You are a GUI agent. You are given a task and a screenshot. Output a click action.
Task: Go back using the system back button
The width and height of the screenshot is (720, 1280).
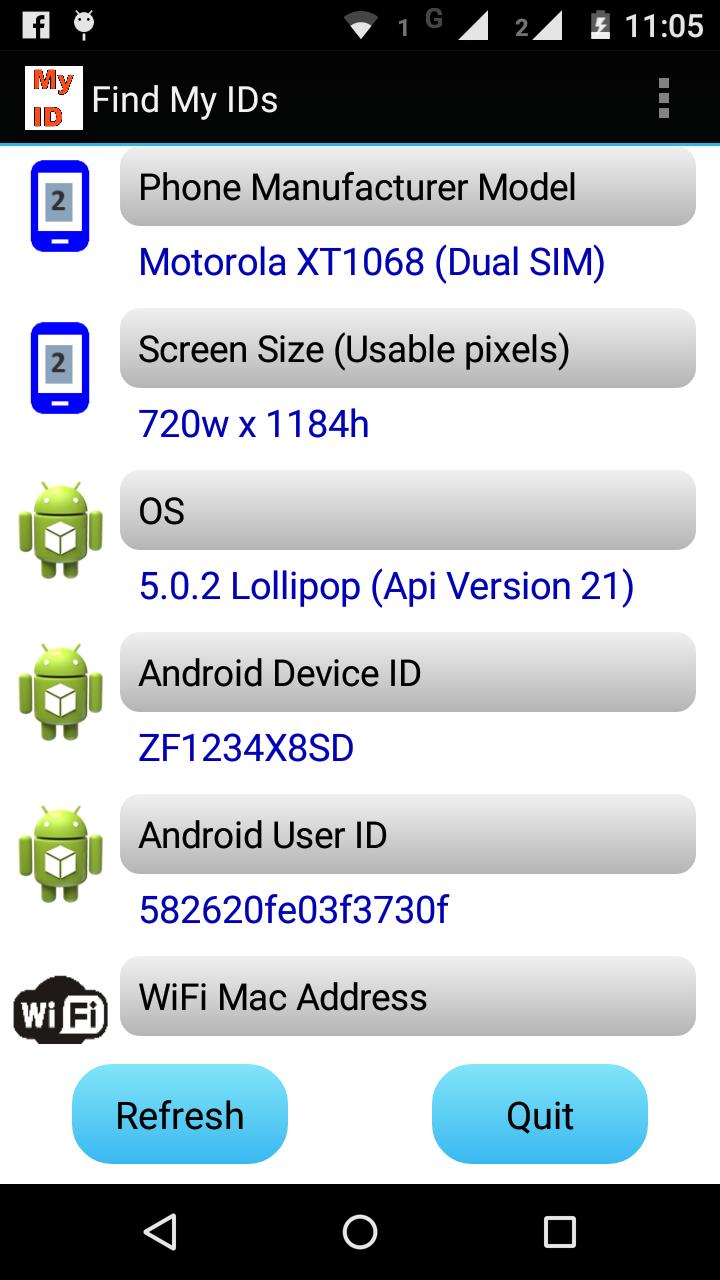tap(160, 1232)
